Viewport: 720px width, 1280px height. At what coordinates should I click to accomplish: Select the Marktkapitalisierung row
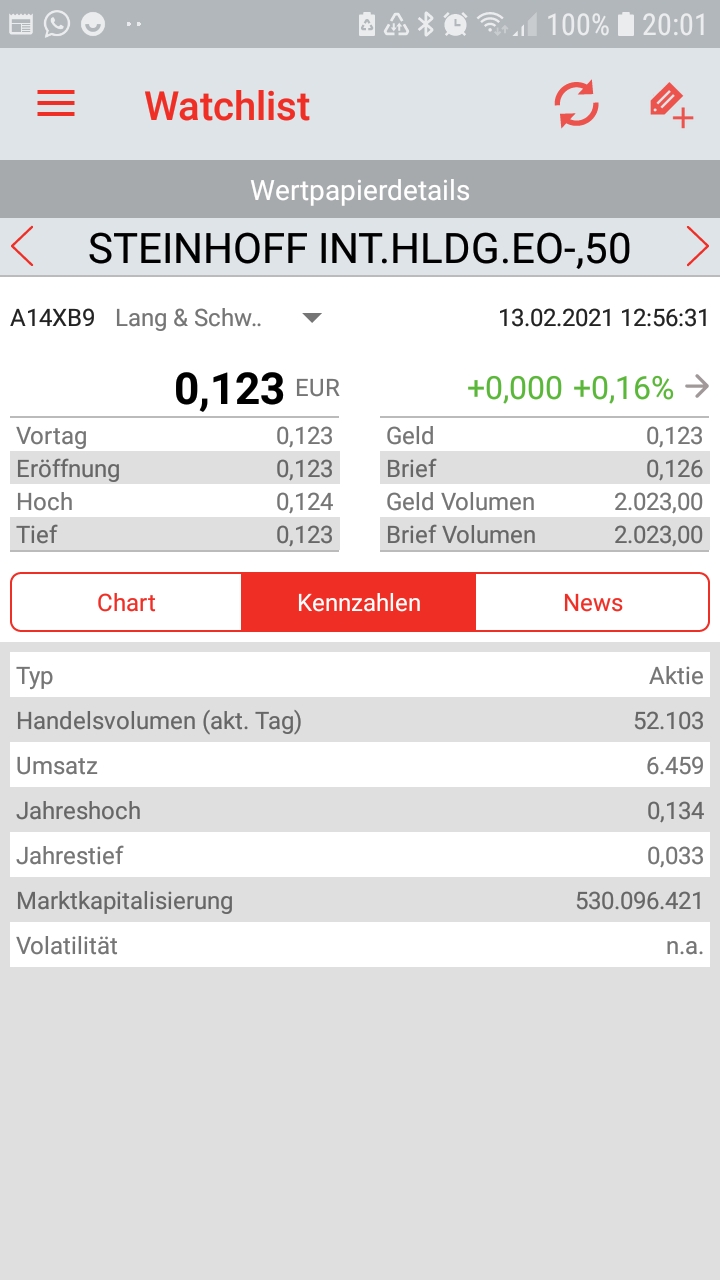point(360,900)
